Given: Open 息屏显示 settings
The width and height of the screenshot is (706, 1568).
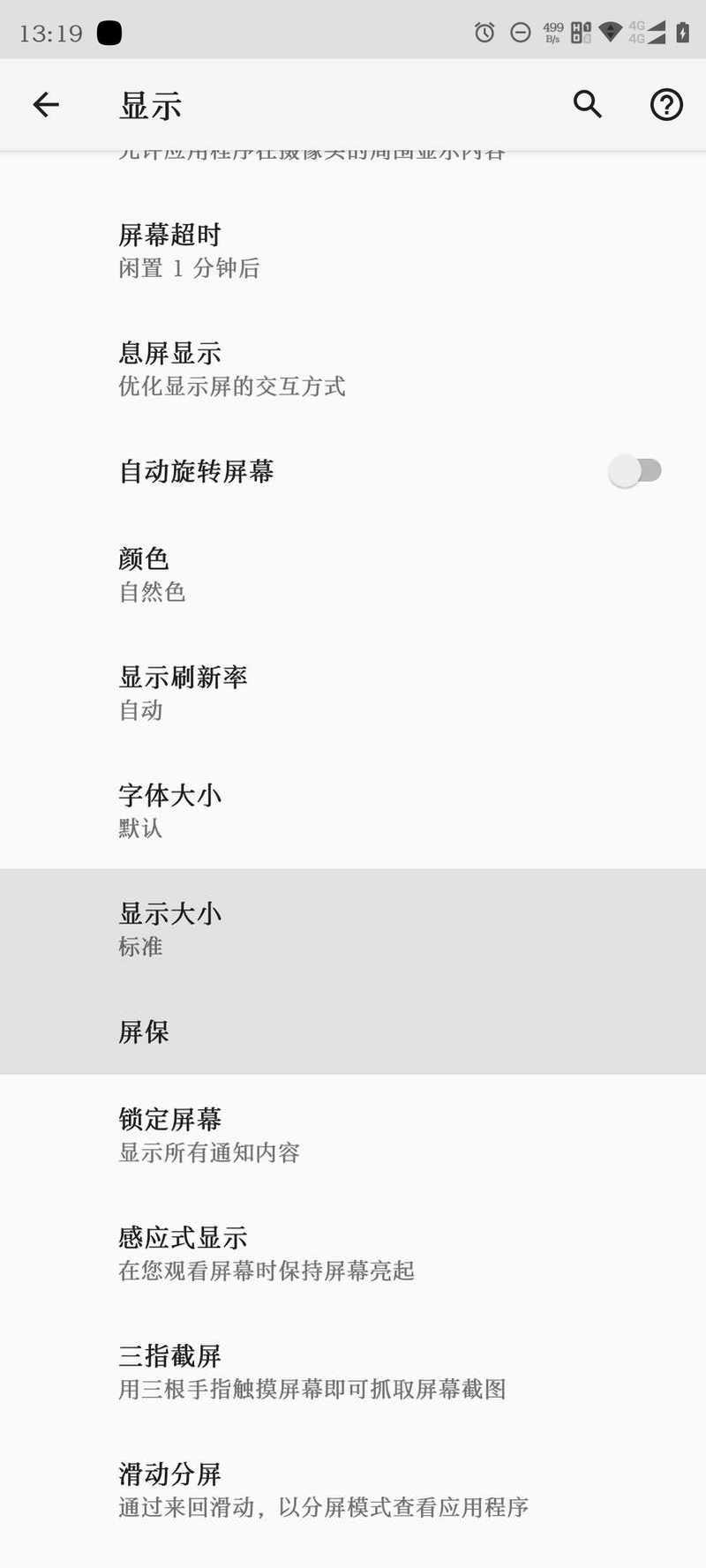Looking at the screenshot, I should tap(353, 369).
